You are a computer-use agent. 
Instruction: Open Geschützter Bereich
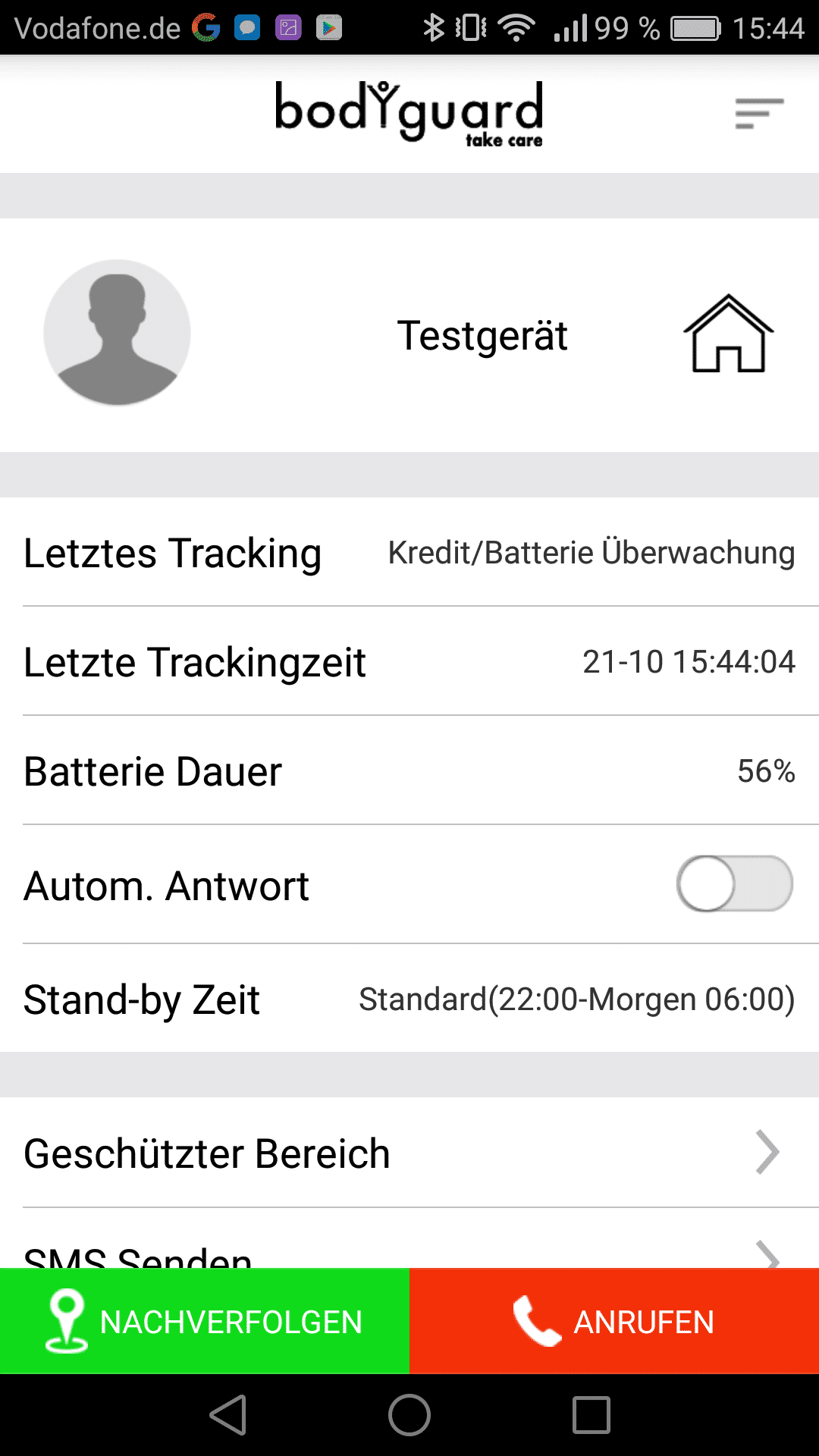[409, 1153]
